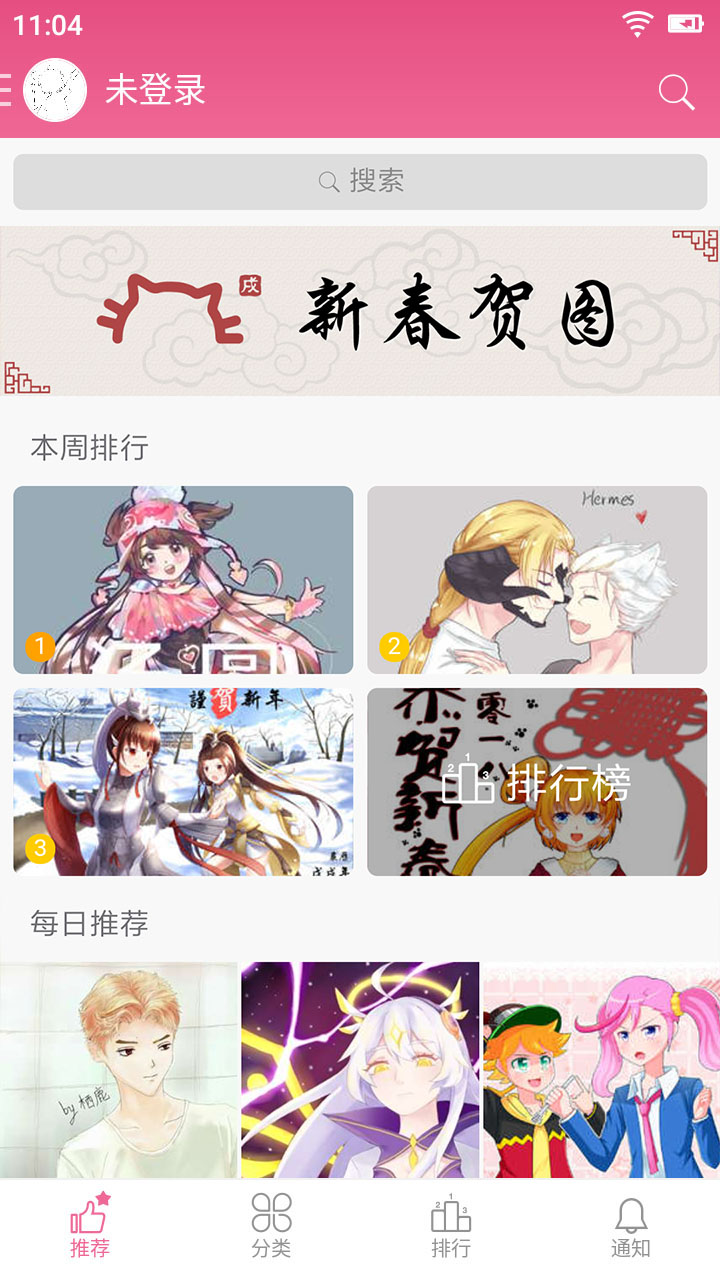Go to the 排行 tab
The width and height of the screenshot is (720, 1280).
451,1226
